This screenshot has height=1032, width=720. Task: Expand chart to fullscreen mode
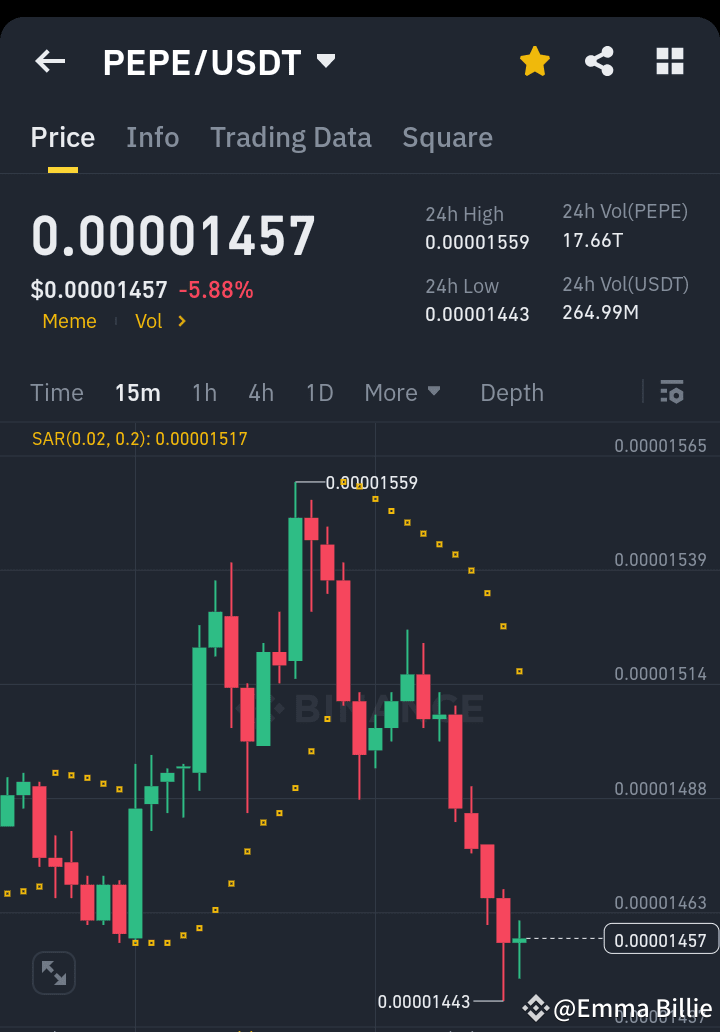53,972
